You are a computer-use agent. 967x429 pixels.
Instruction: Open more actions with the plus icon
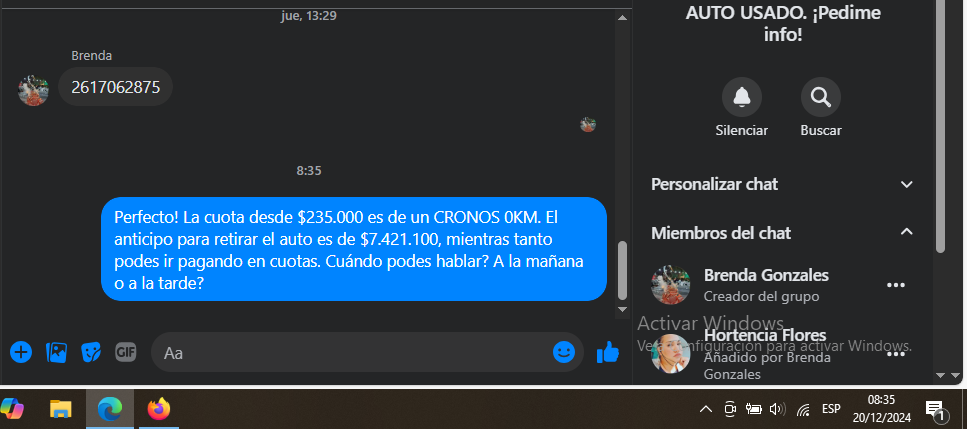(21, 352)
